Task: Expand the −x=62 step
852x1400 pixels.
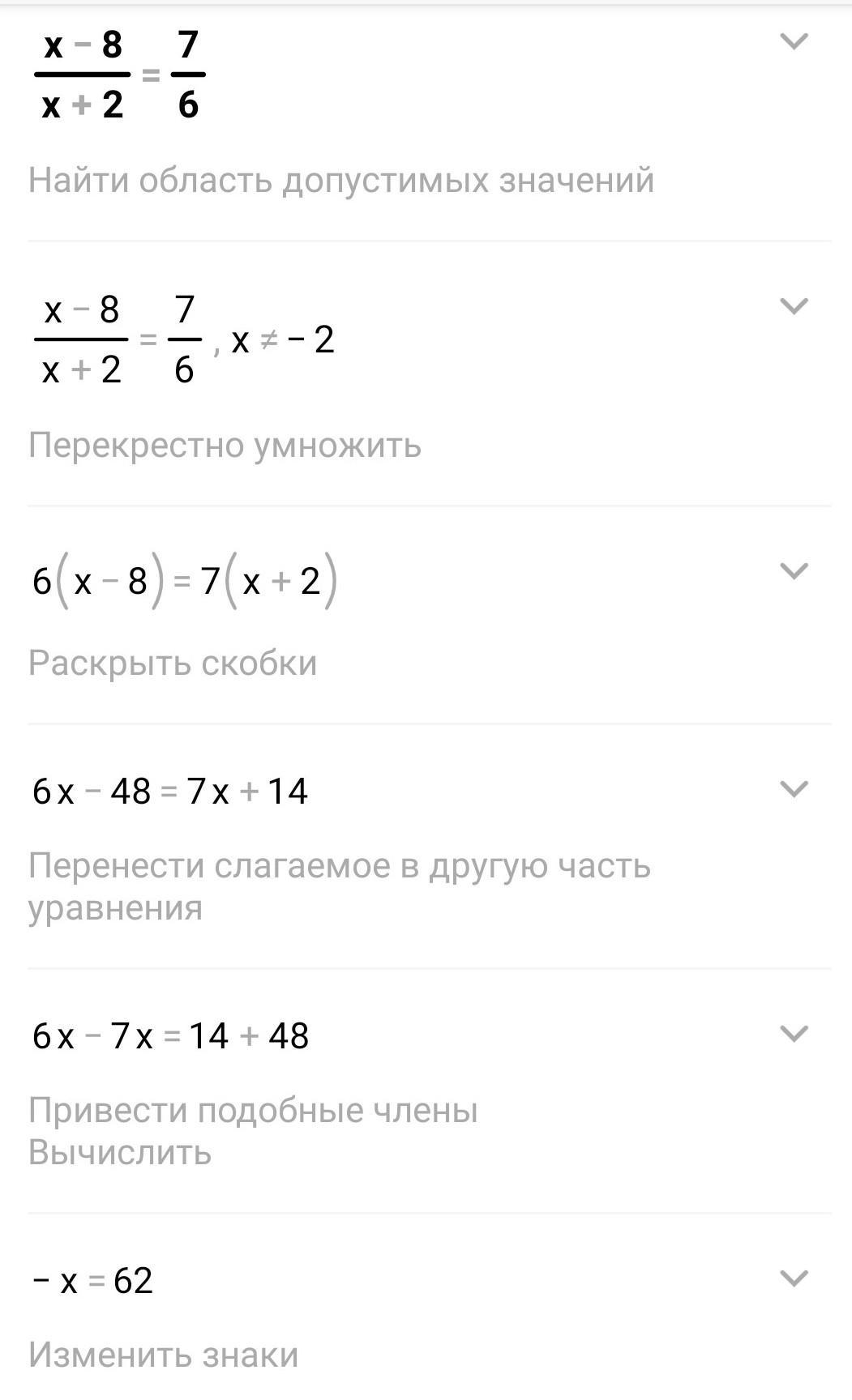Action: pyautogui.click(x=794, y=1278)
